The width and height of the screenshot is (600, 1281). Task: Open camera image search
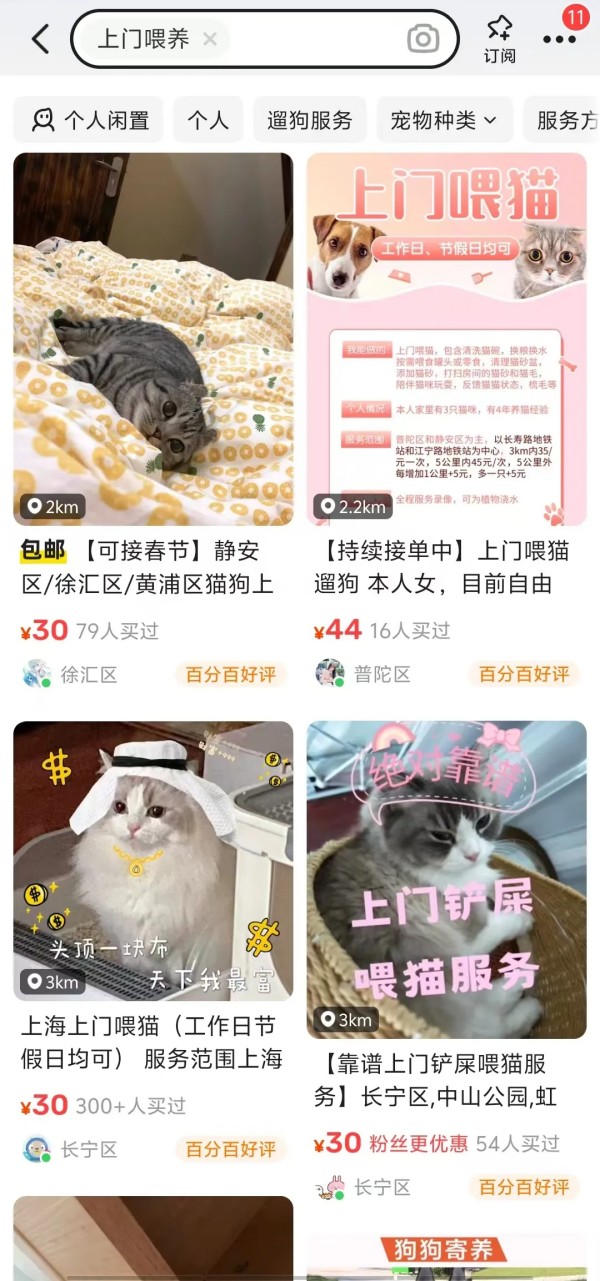pos(423,39)
